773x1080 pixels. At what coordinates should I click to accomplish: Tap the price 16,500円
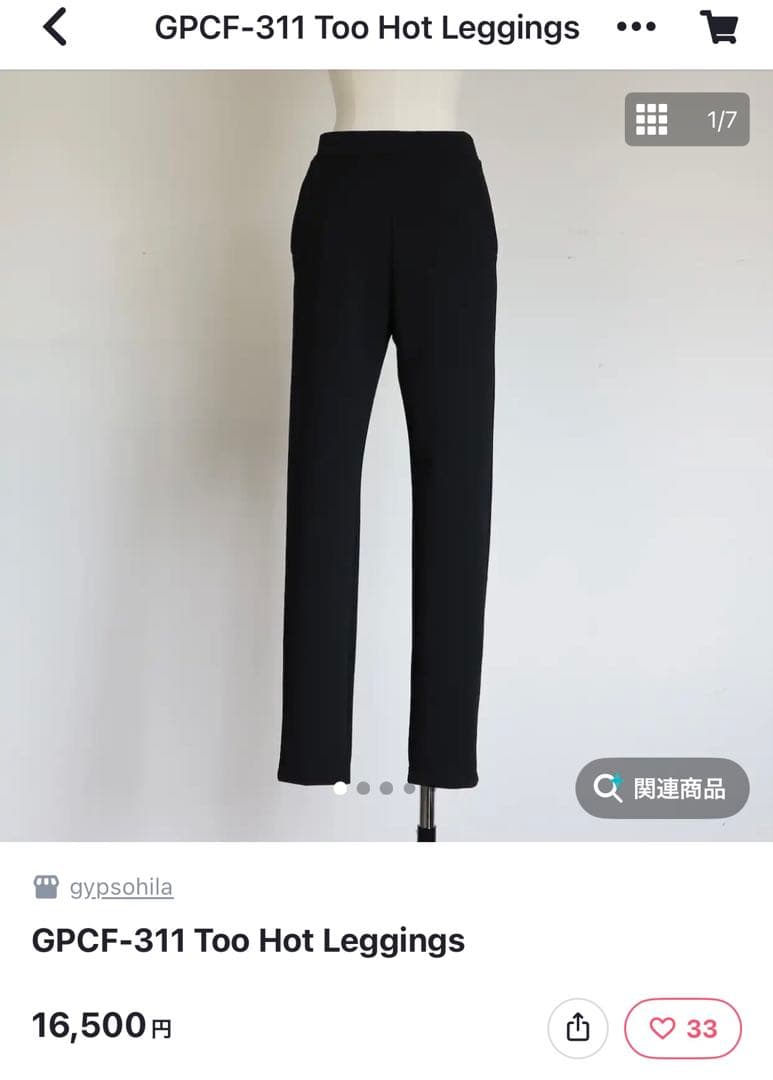[100, 1026]
